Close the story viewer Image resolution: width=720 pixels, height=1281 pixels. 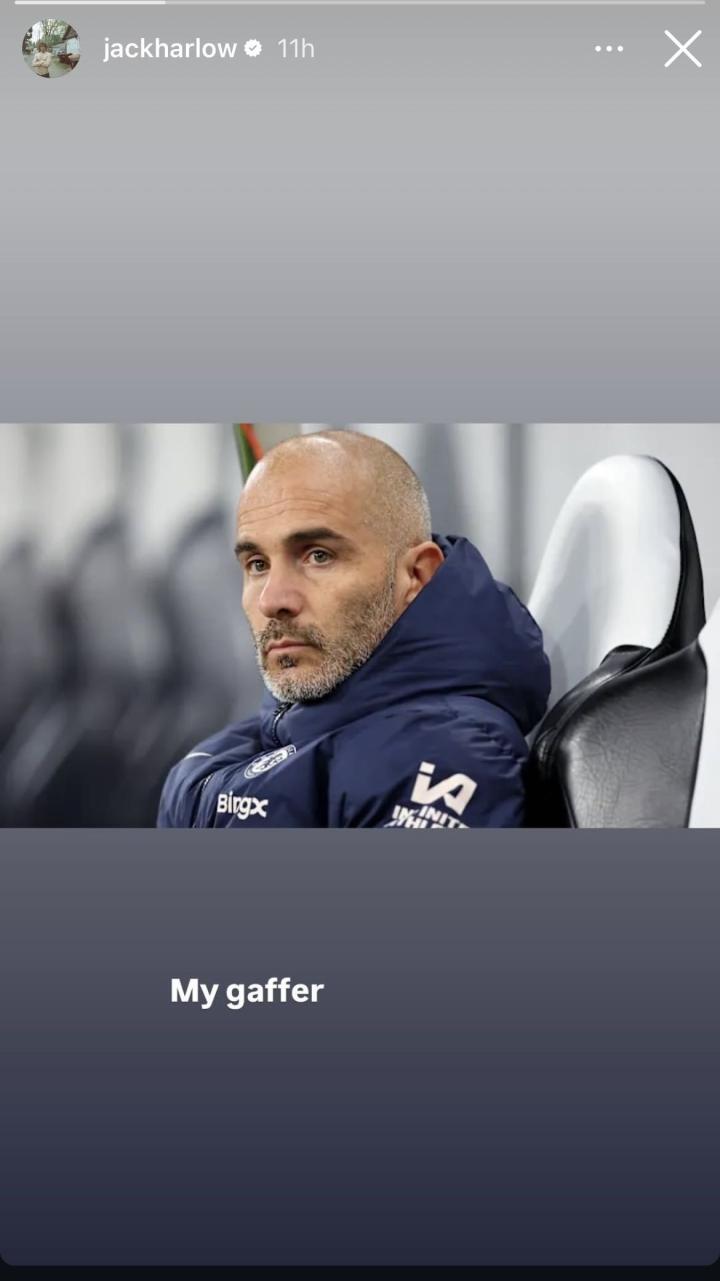point(682,48)
